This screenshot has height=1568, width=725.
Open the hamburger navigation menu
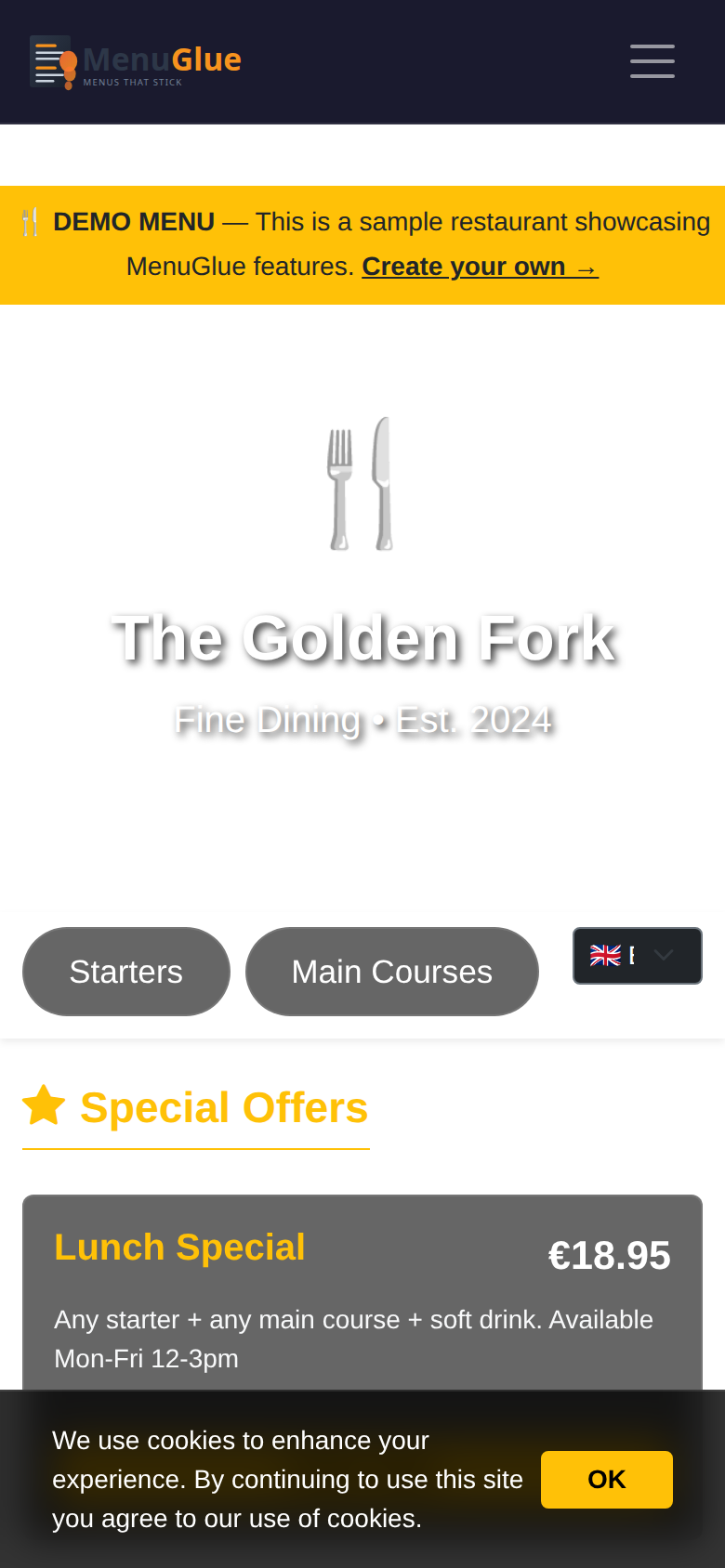[x=652, y=59]
